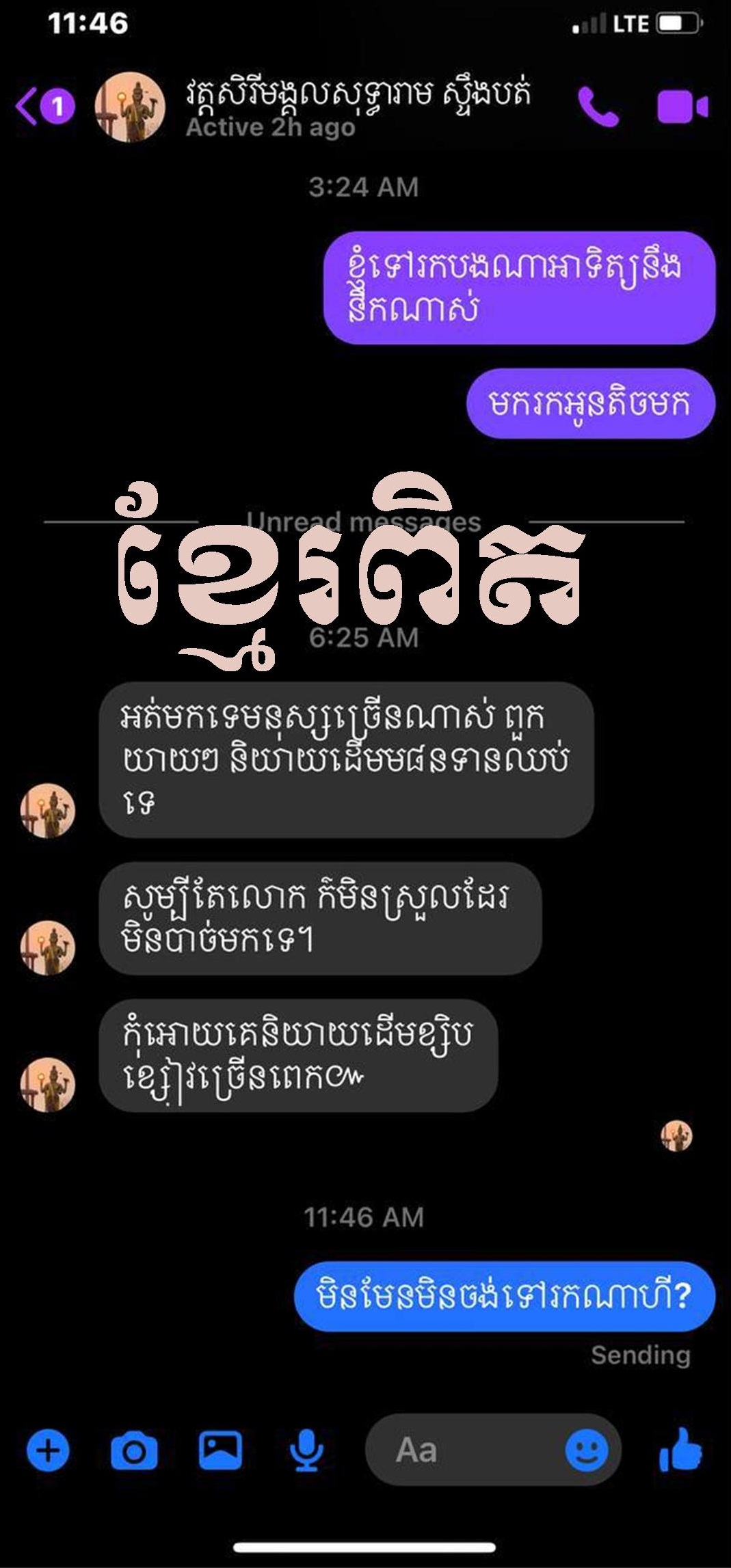Screen dimensions: 731x1568
Task: Open the contact profile from header avatar
Action: [130, 108]
